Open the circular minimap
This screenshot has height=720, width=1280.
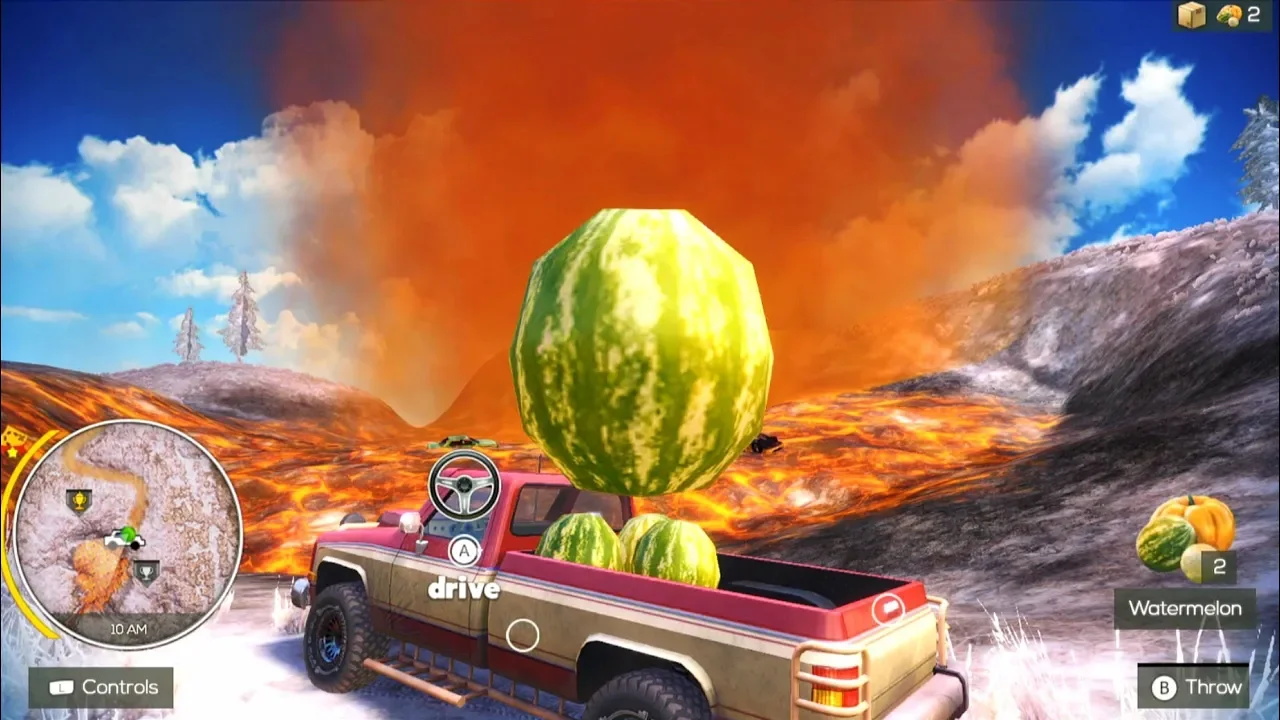[x=127, y=534]
